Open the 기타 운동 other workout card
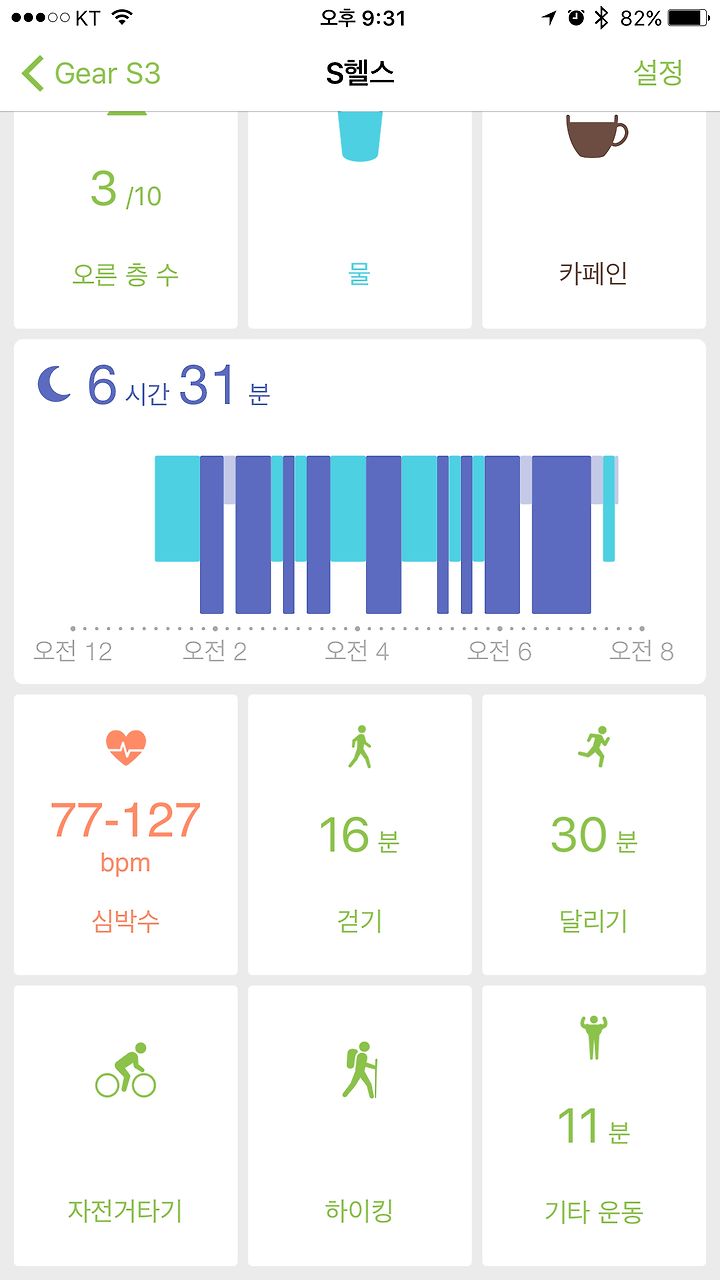The width and height of the screenshot is (720, 1280). (594, 1126)
